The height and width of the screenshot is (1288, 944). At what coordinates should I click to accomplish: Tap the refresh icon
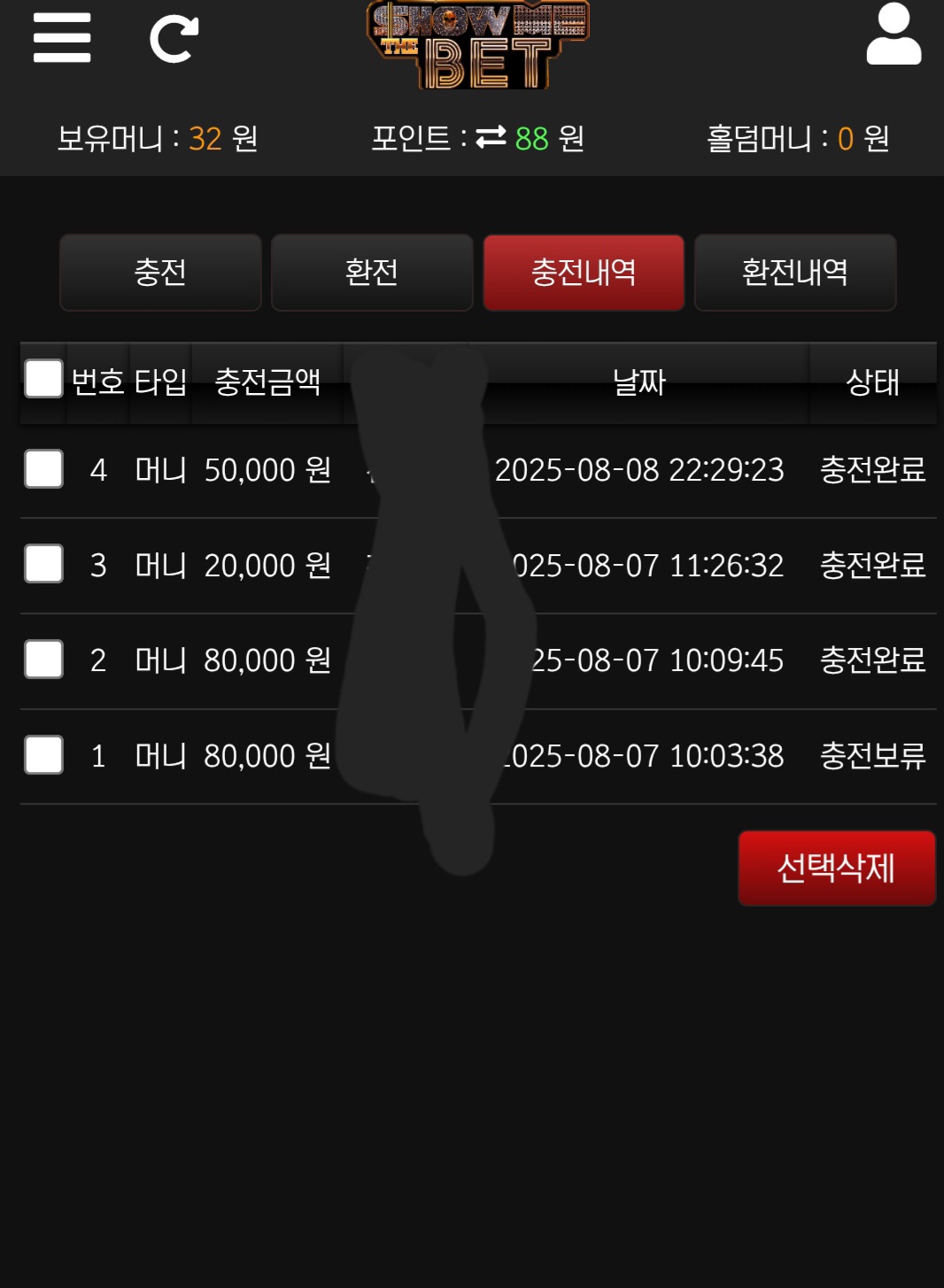pyautogui.click(x=174, y=39)
